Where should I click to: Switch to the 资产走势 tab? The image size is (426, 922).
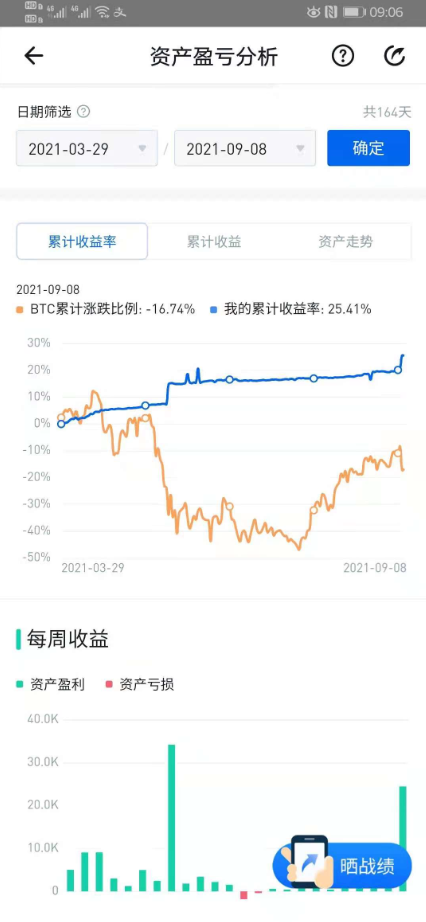click(345, 242)
